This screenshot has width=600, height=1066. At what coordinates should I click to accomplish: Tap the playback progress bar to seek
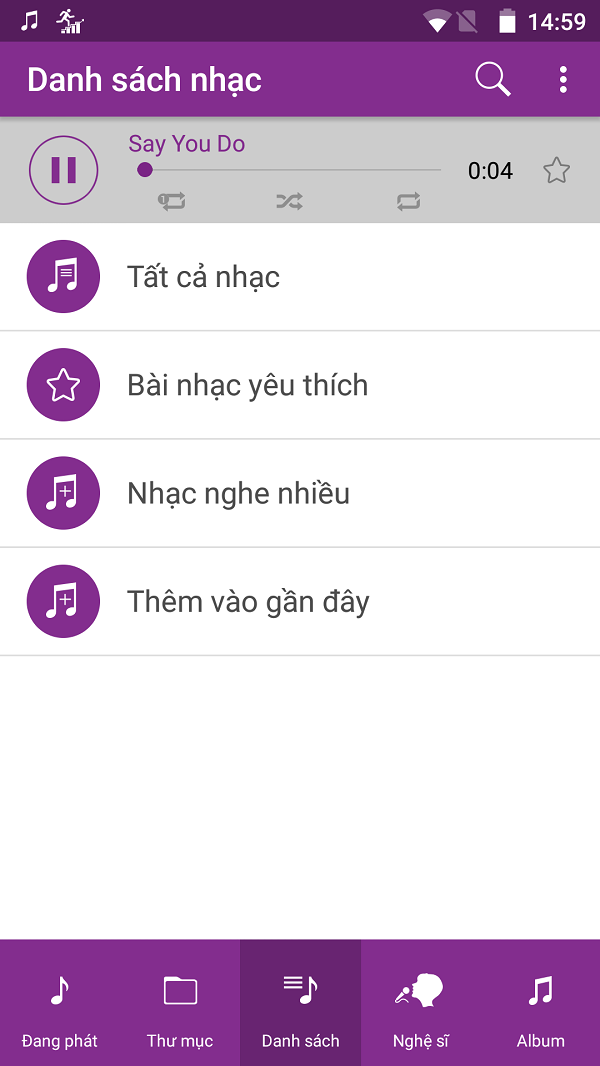click(x=290, y=170)
